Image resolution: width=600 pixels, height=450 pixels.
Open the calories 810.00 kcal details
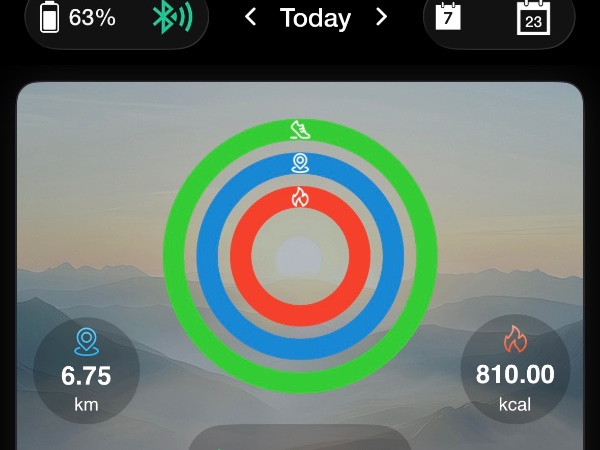(515, 368)
